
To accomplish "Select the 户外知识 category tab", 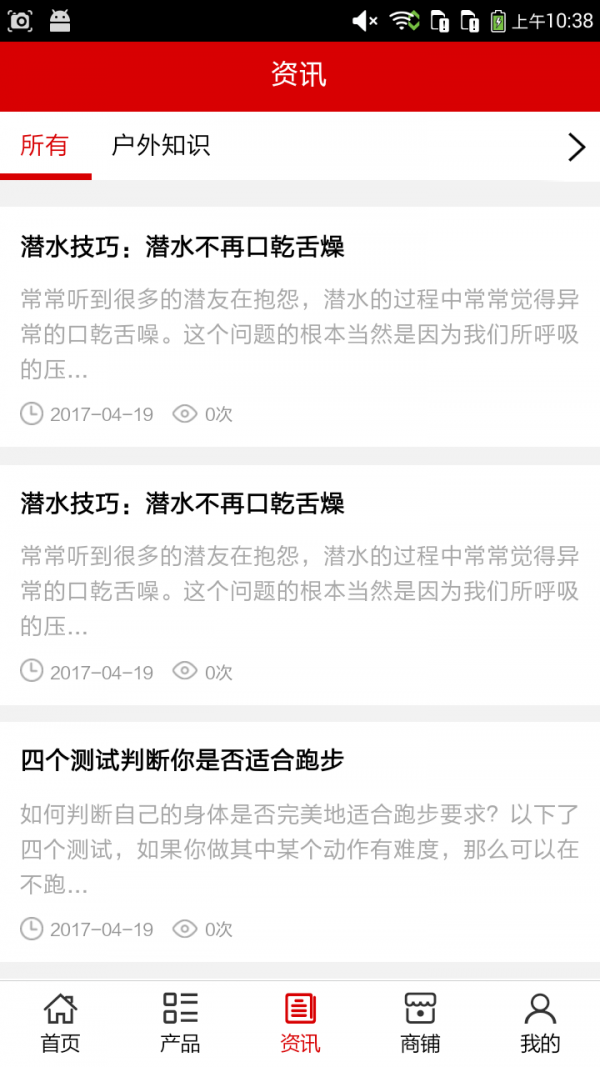I will [x=160, y=146].
